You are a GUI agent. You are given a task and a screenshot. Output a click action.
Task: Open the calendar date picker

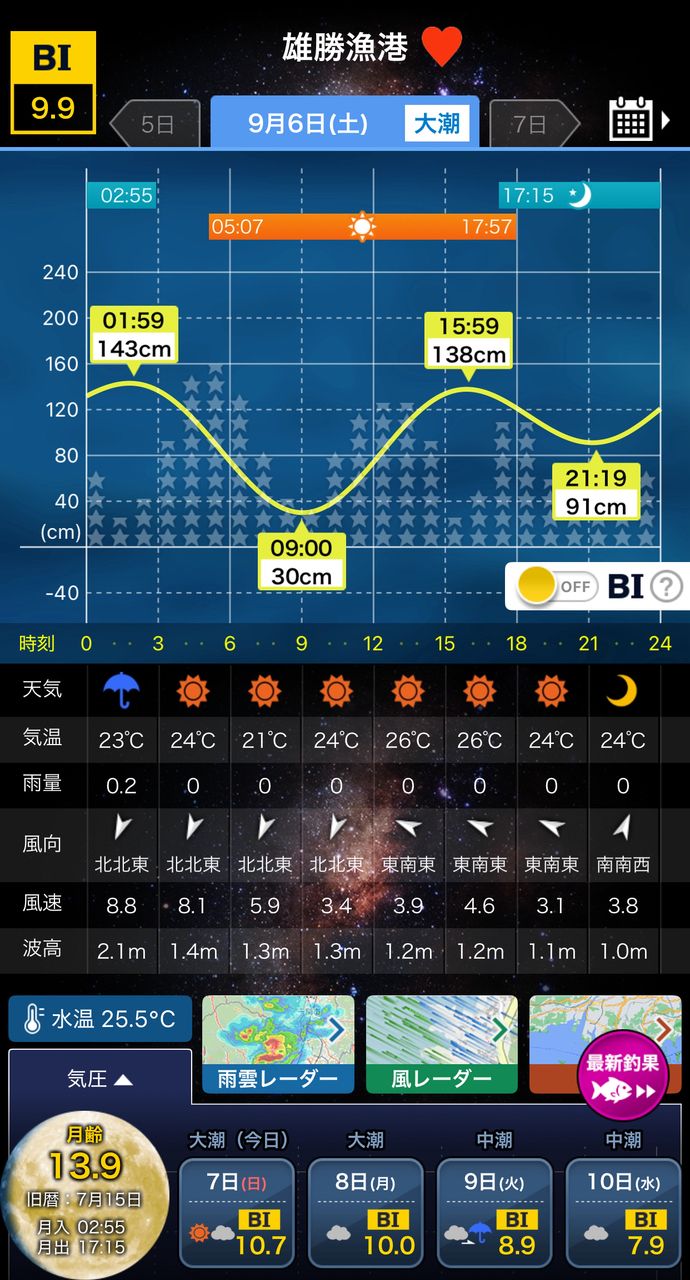(632, 120)
